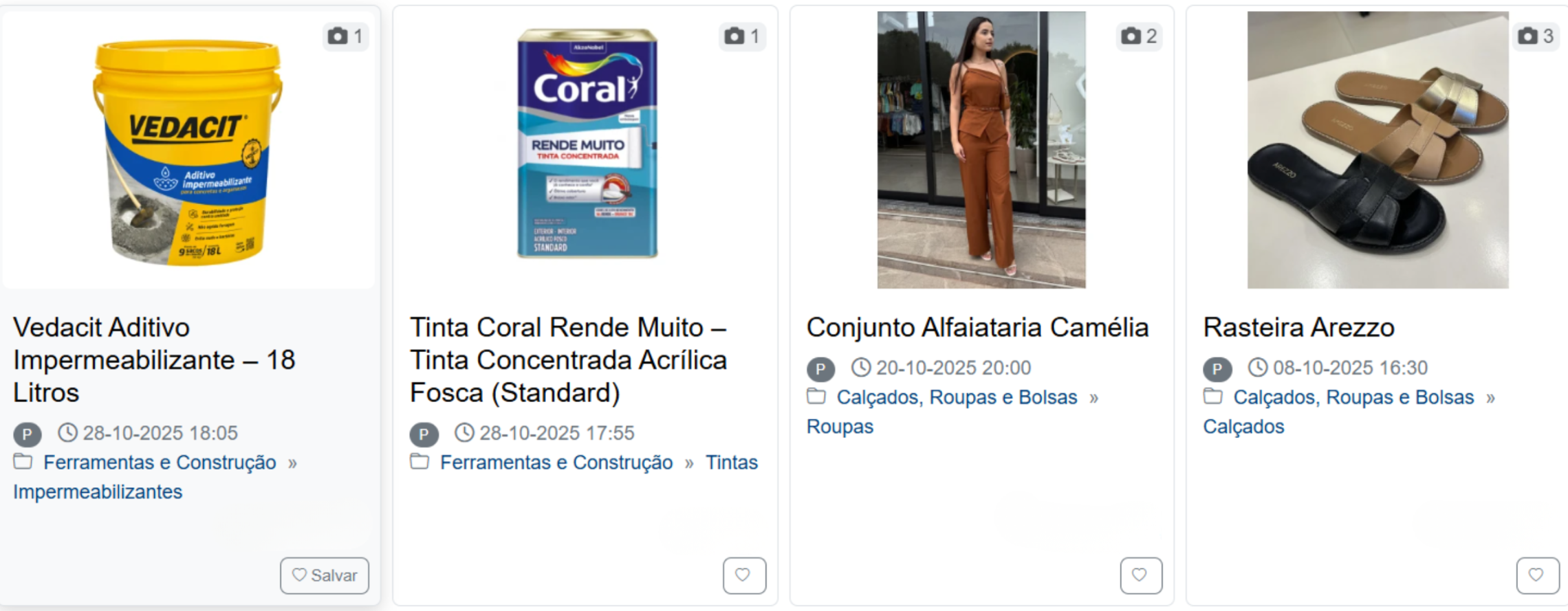View the Rasteira Arezzo sandals photo
The width and height of the screenshot is (1568, 611).
(1377, 150)
